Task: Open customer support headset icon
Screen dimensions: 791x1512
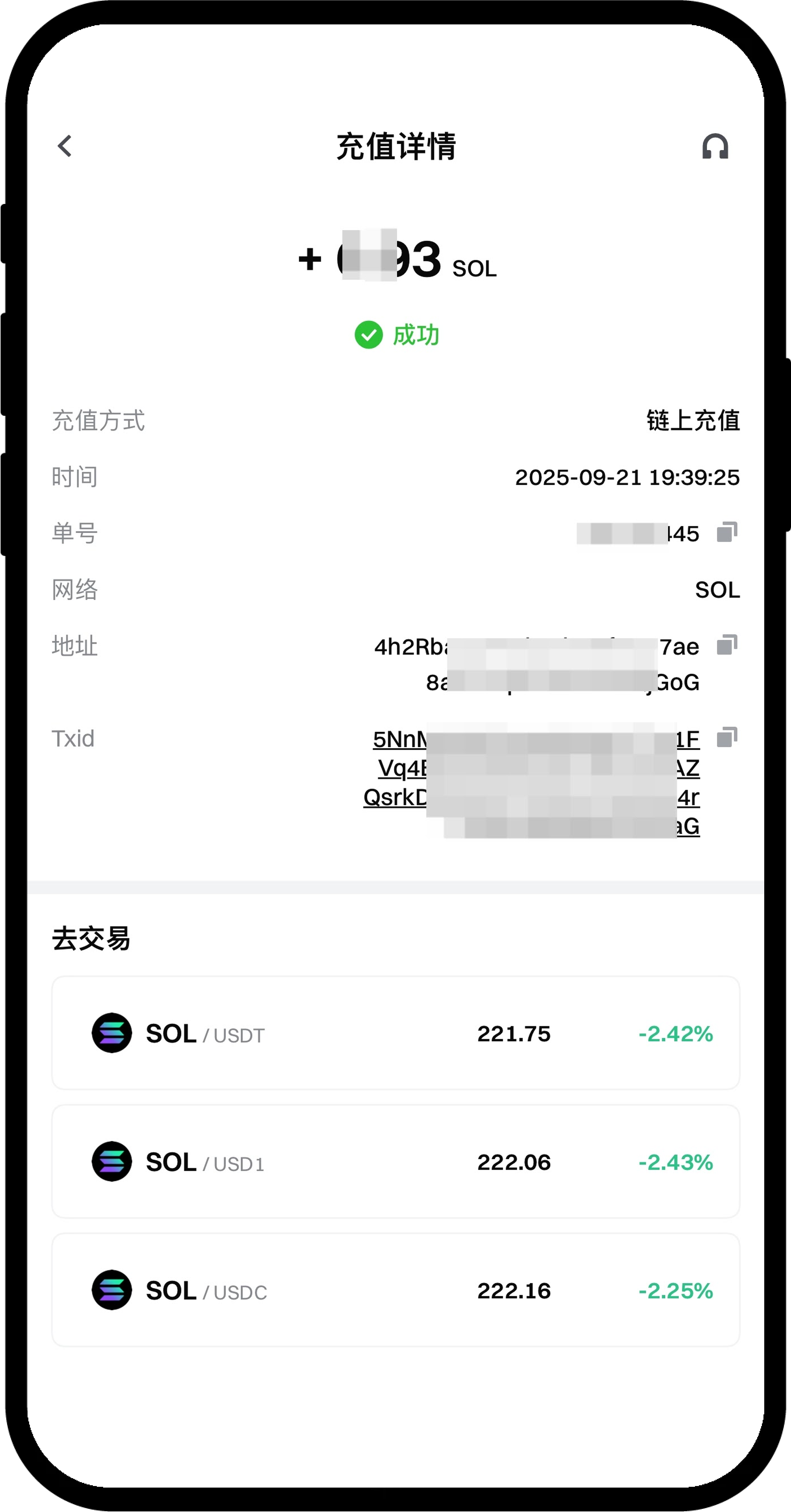Action: 715,146
